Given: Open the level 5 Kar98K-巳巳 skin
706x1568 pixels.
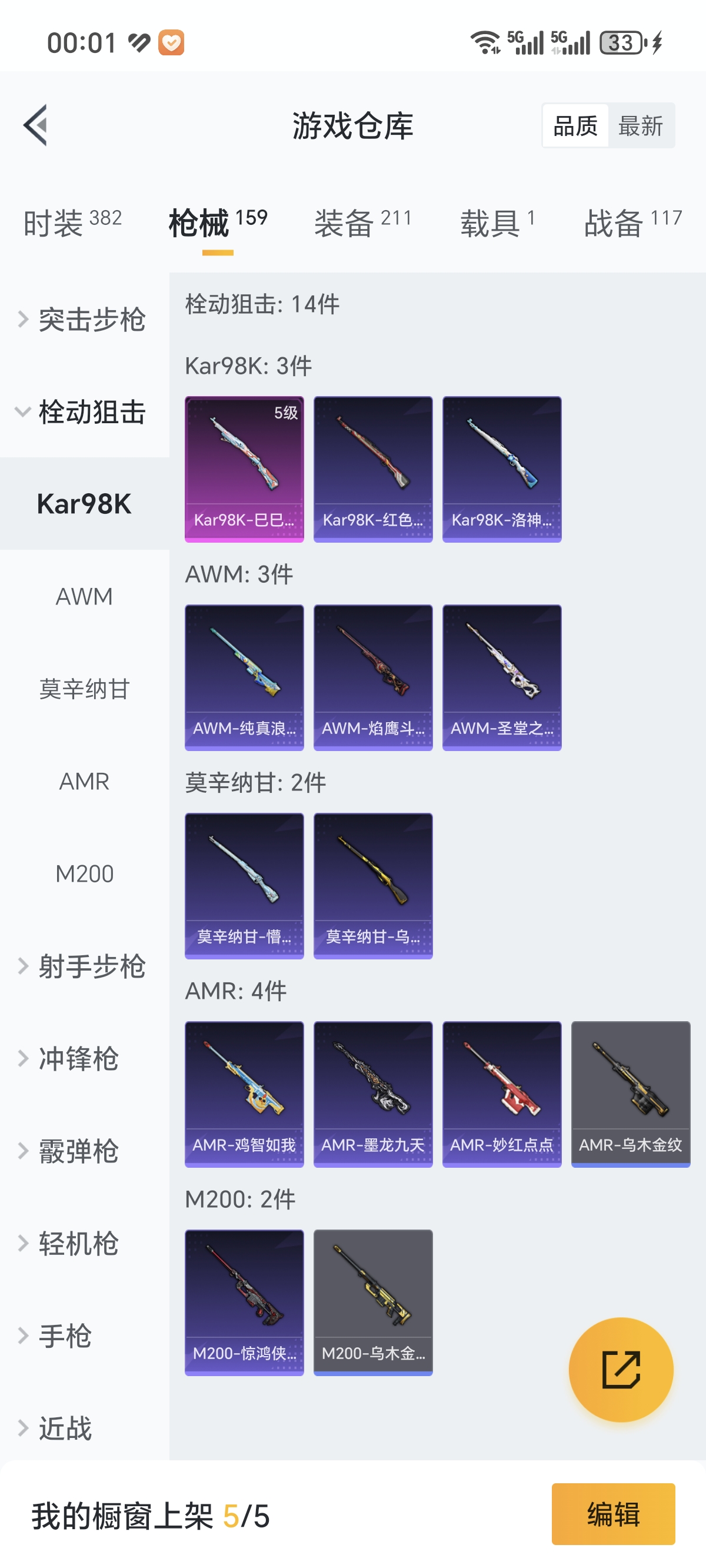Looking at the screenshot, I should coord(244,469).
